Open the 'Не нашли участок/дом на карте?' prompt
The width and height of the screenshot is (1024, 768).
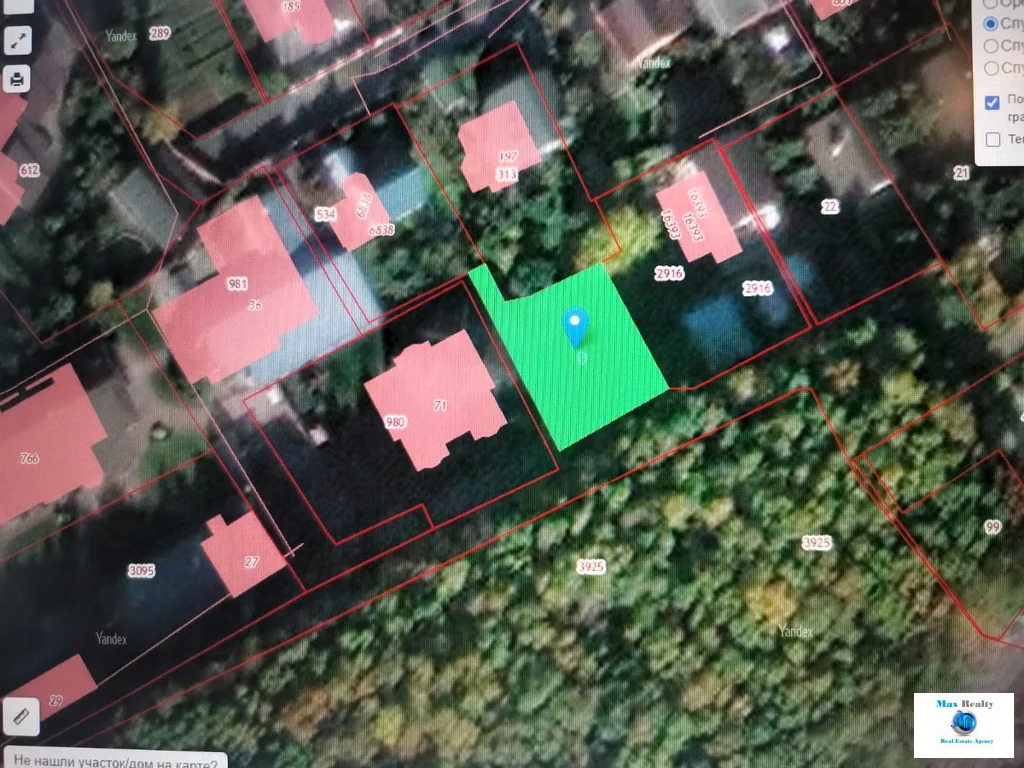[113, 760]
